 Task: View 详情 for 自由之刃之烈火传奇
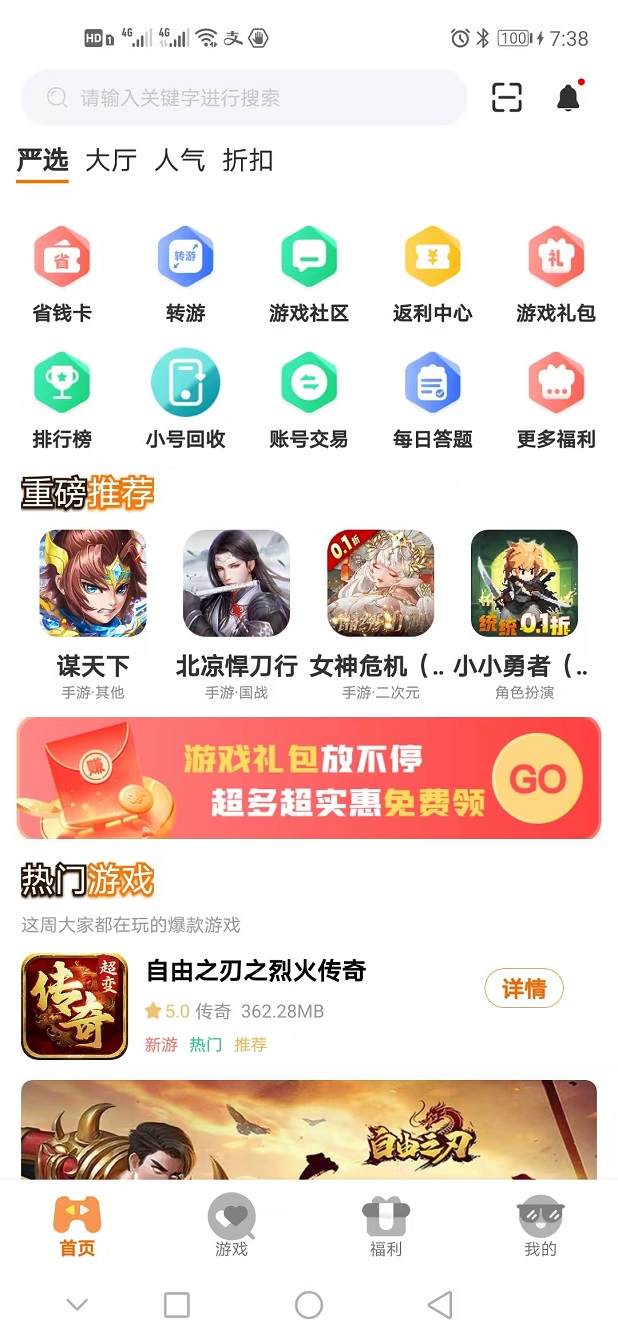coord(524,989)
